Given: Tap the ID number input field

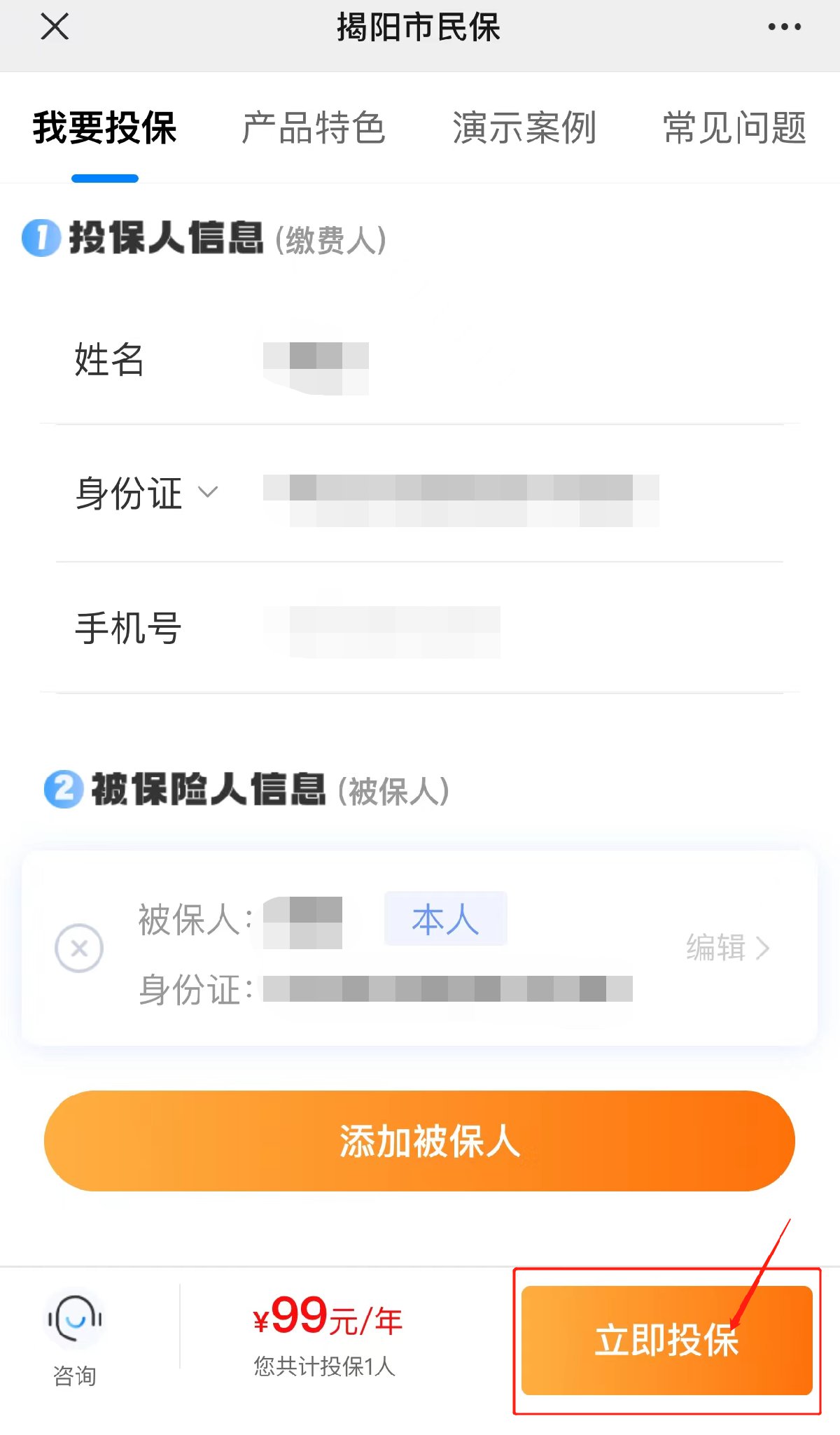Looking at the screenshot, I should 490,493.
